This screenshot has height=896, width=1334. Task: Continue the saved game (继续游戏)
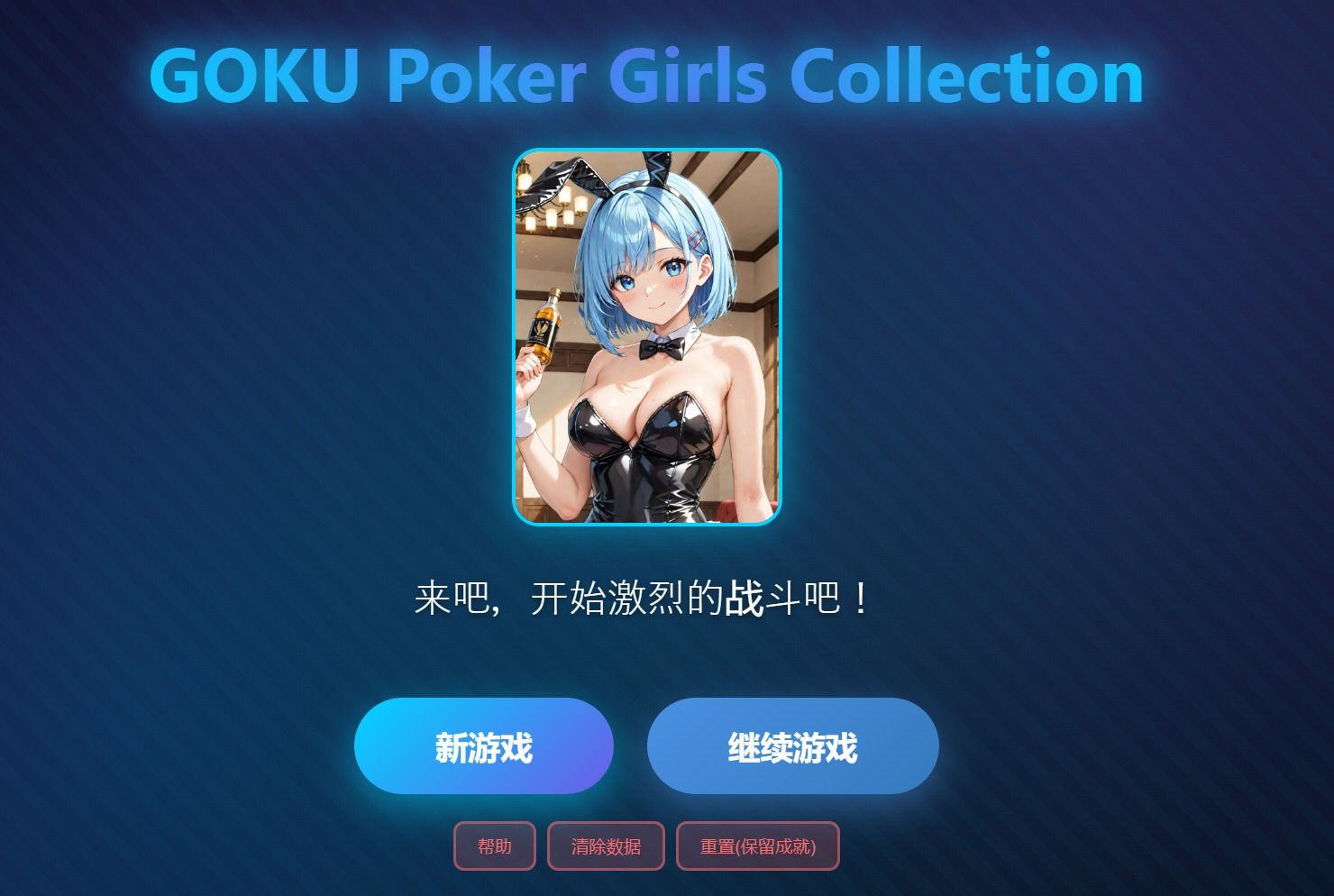[792, 746]
